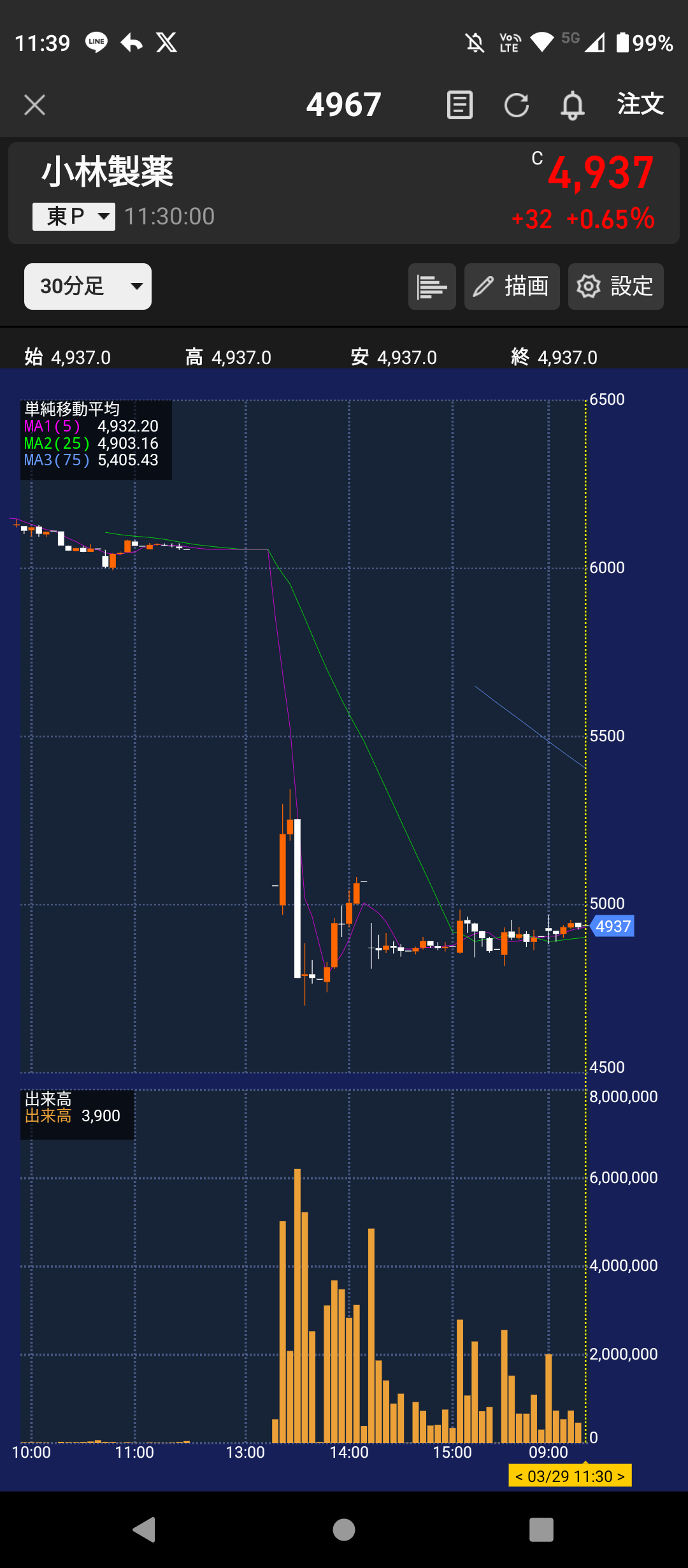Change the 30分足 chart interval
The height and width of the screenshot is (1568, 688).
point(88,286)
